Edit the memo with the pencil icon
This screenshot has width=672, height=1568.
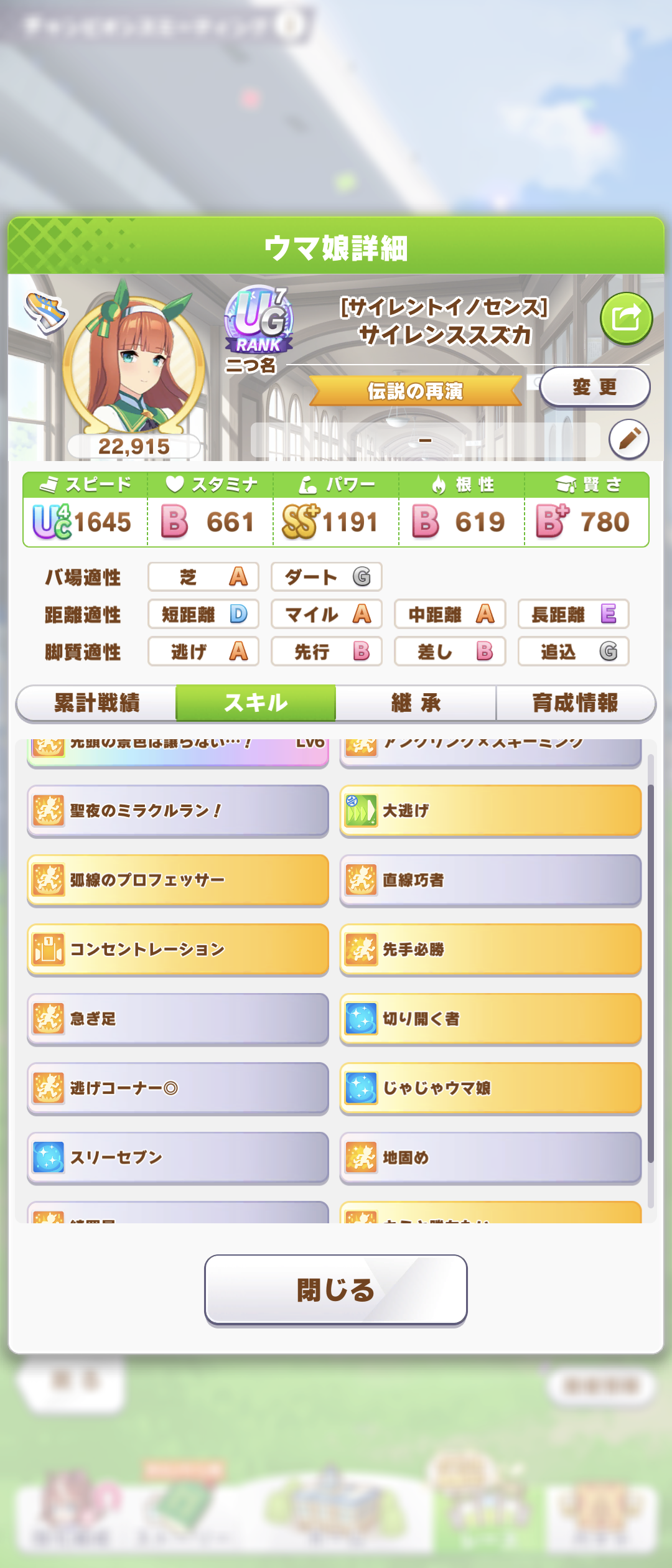pyautogui.click(x=628, y=439)
